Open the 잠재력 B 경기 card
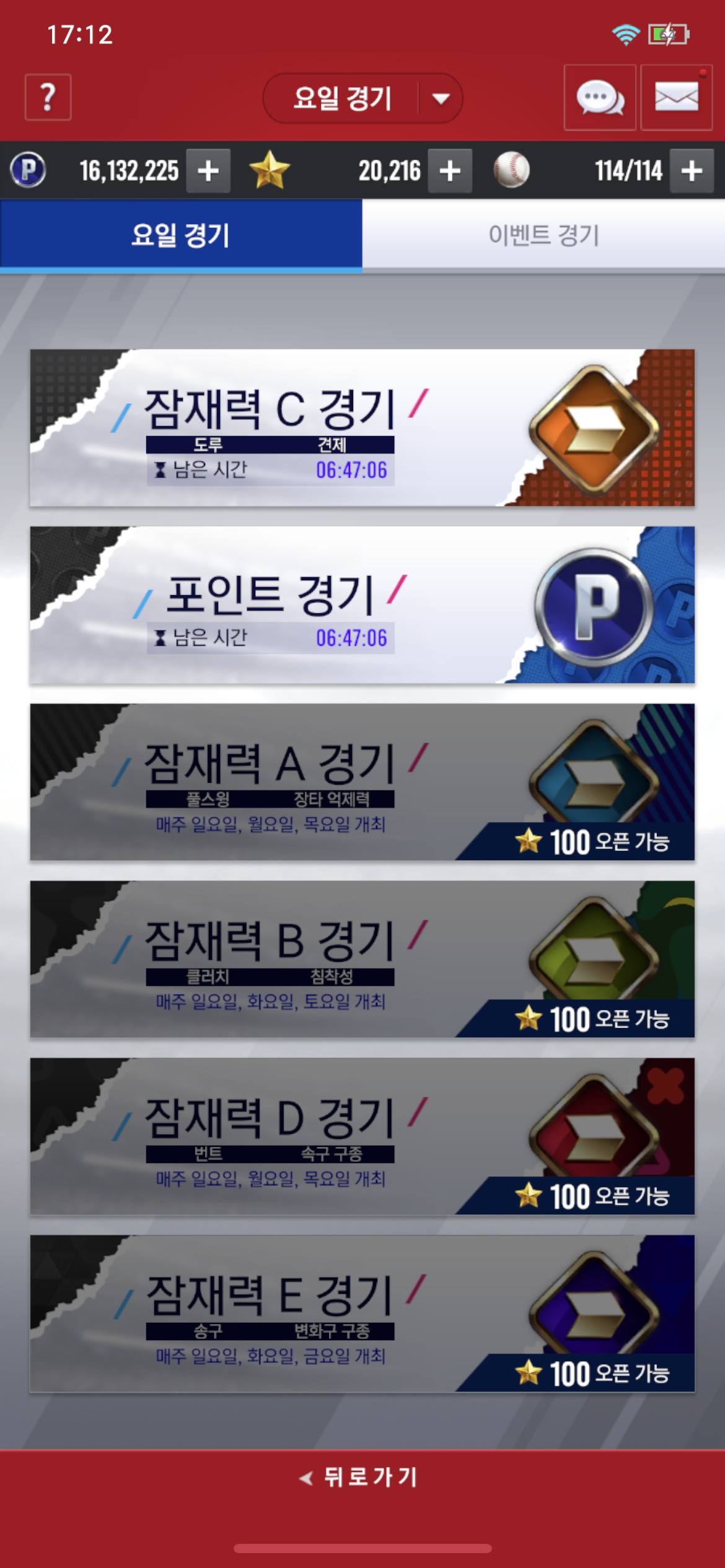 (362, 959)
